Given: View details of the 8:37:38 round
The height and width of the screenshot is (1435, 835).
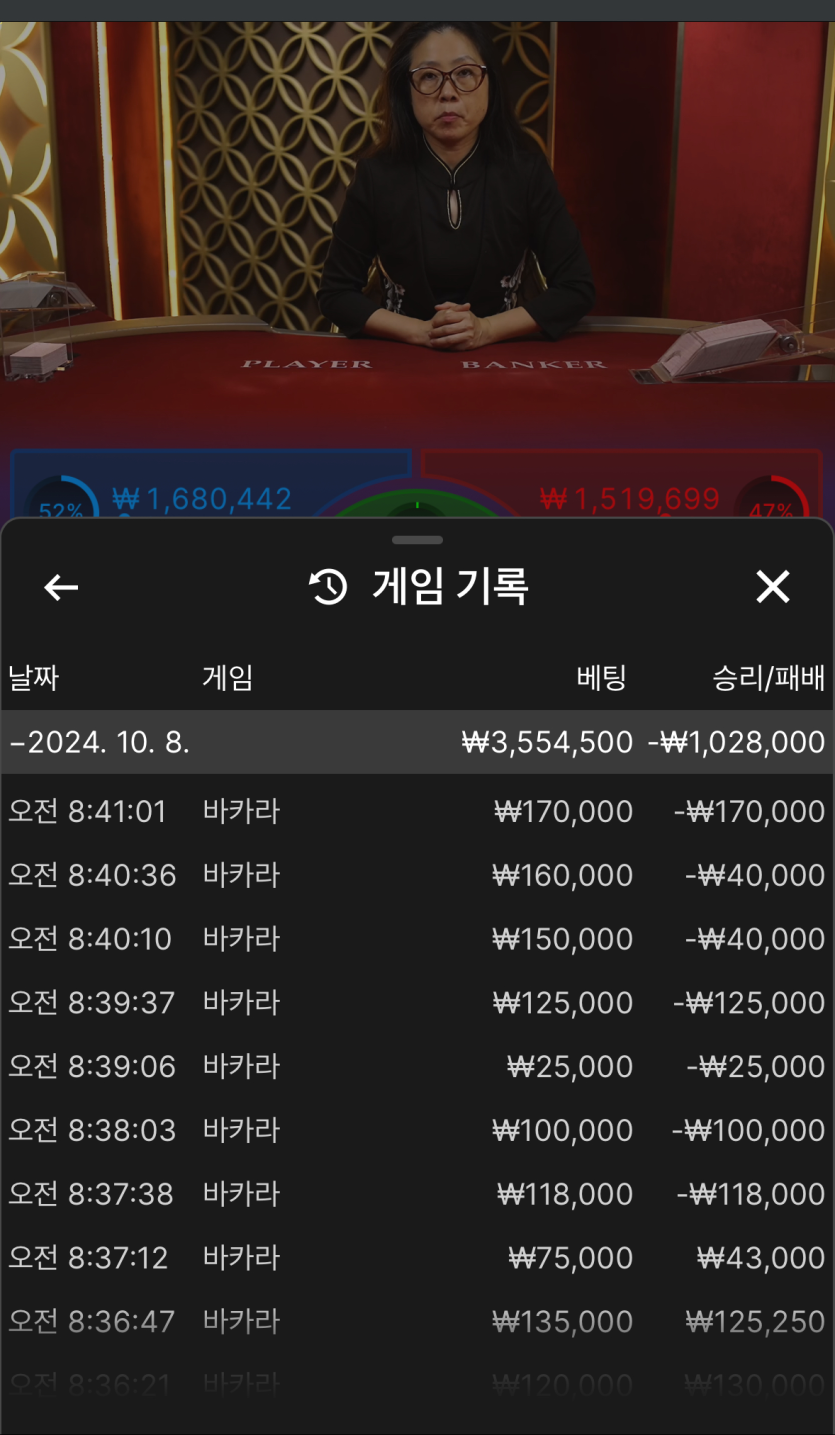Looking at the screenshot, I should (x=417, y=1194).
